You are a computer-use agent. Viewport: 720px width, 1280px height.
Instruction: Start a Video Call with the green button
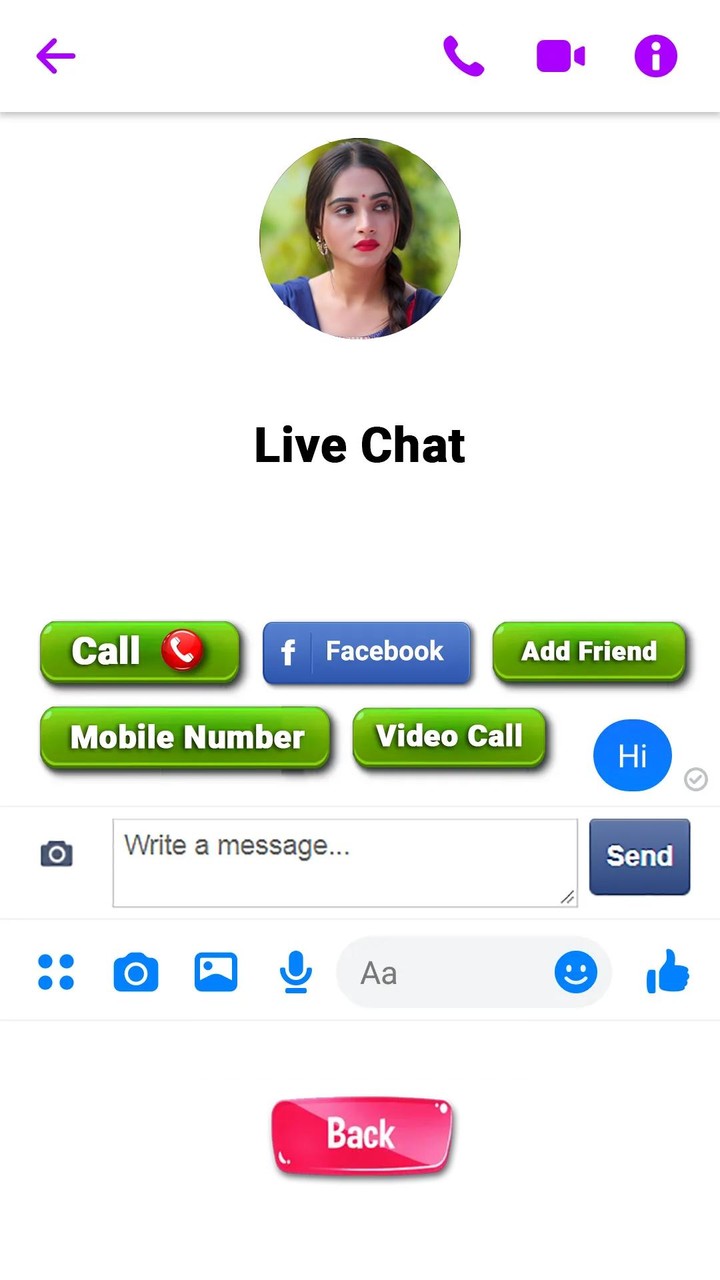pos(449,738)
